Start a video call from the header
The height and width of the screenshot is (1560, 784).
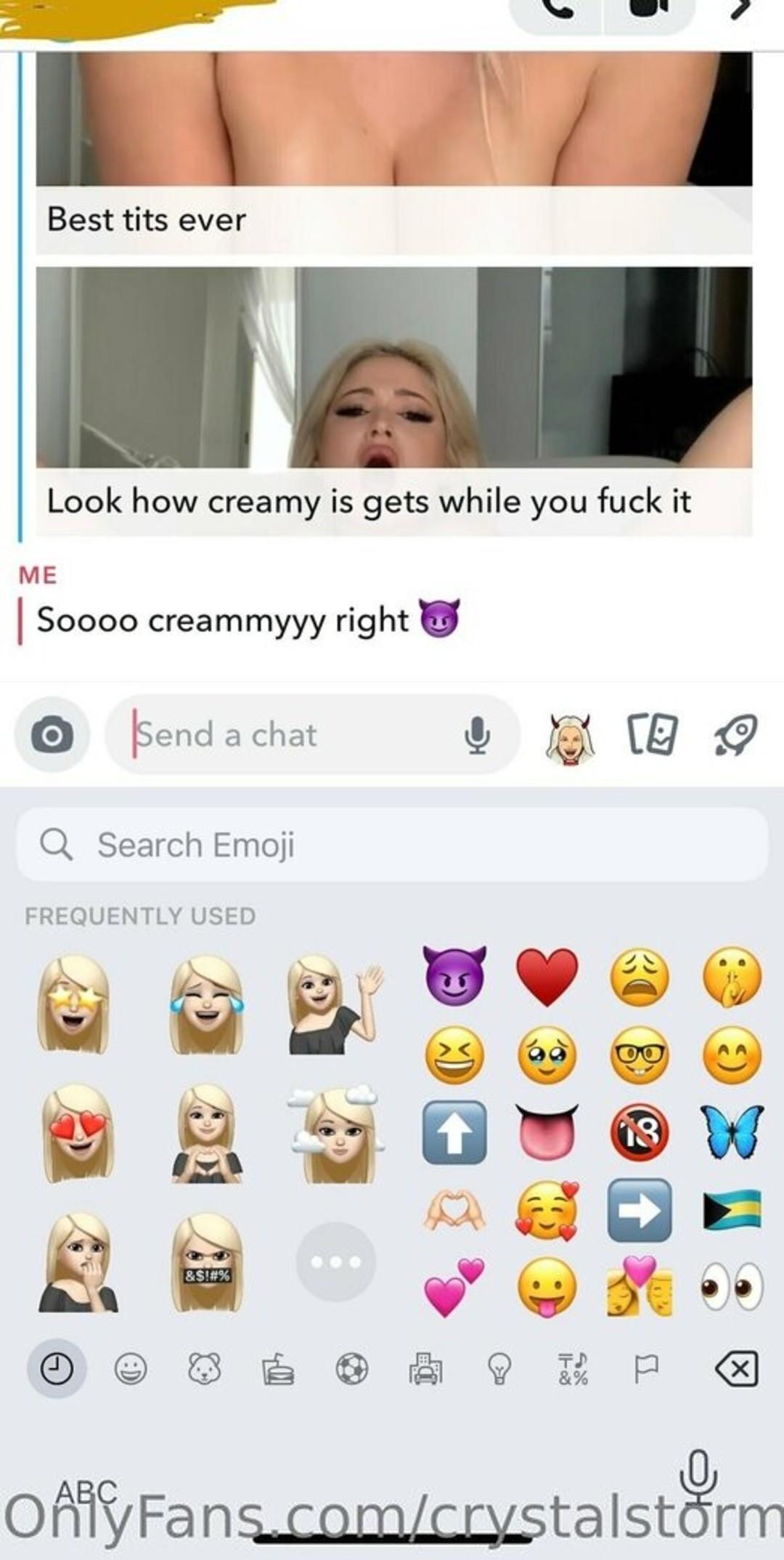click(648, 12)
